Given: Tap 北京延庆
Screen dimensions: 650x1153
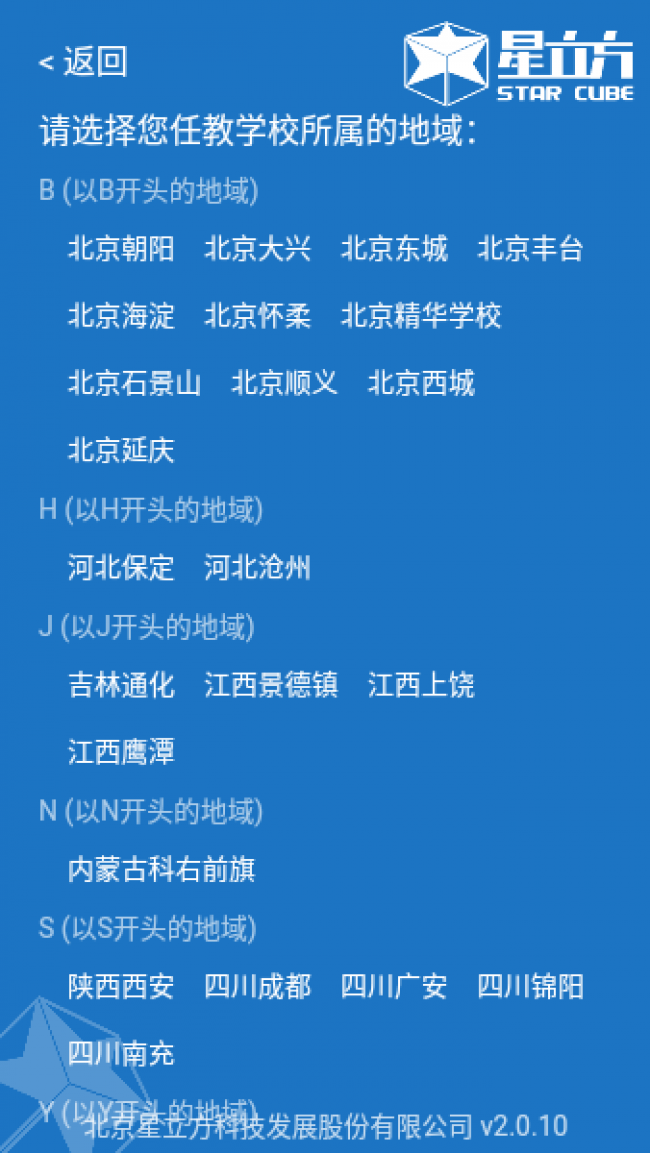Looking at the screenshot, I should coord(121,450).
